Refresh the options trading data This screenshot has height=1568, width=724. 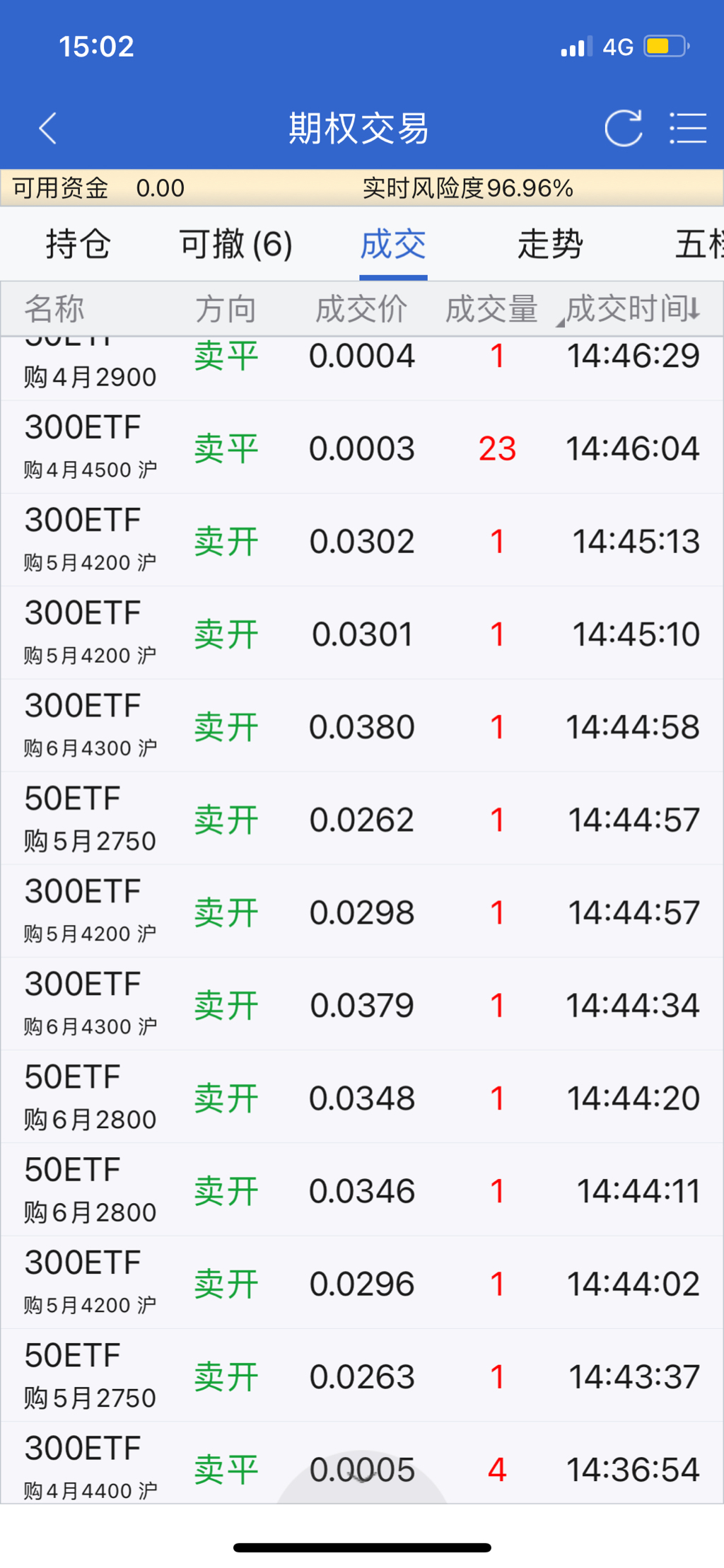point(623,129)
